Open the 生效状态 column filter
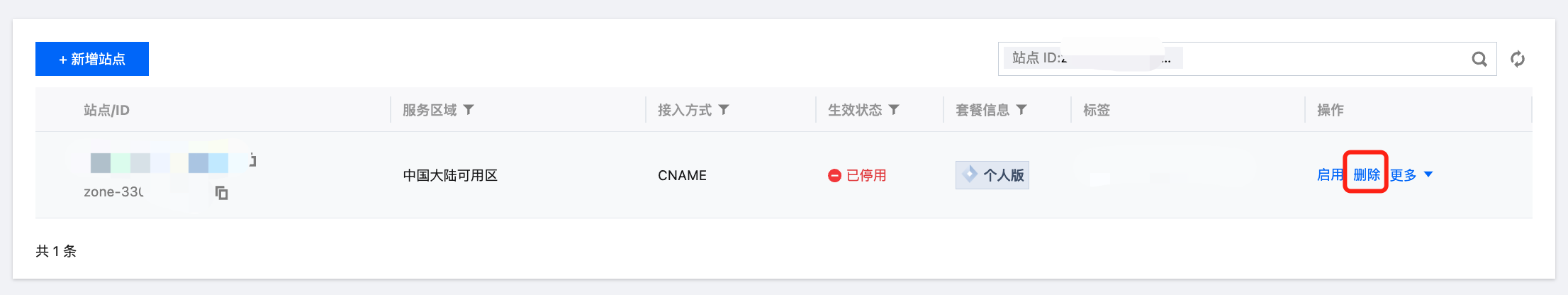The width and height of the screenshot is (1568, 295). tap(894, 110)
